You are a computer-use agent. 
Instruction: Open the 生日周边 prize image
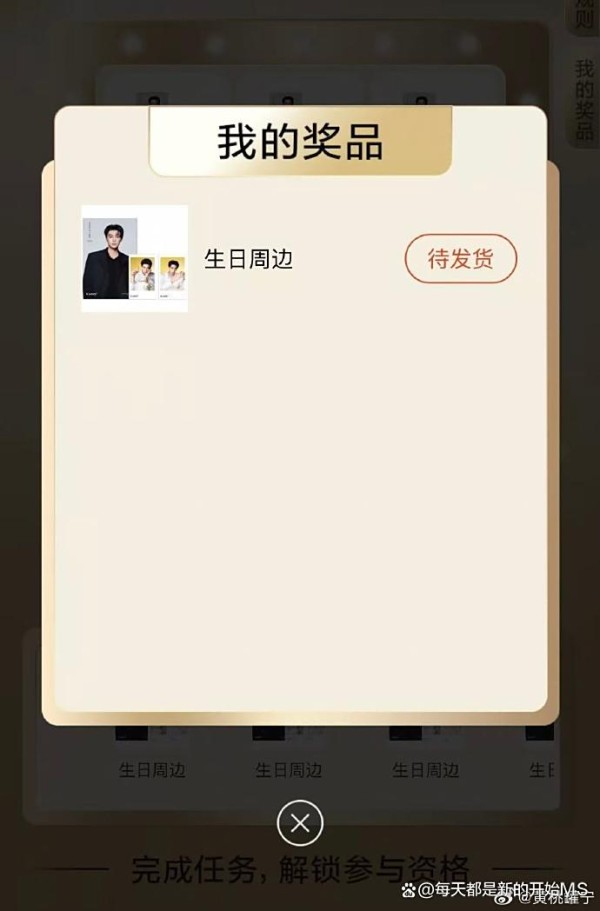135,258
